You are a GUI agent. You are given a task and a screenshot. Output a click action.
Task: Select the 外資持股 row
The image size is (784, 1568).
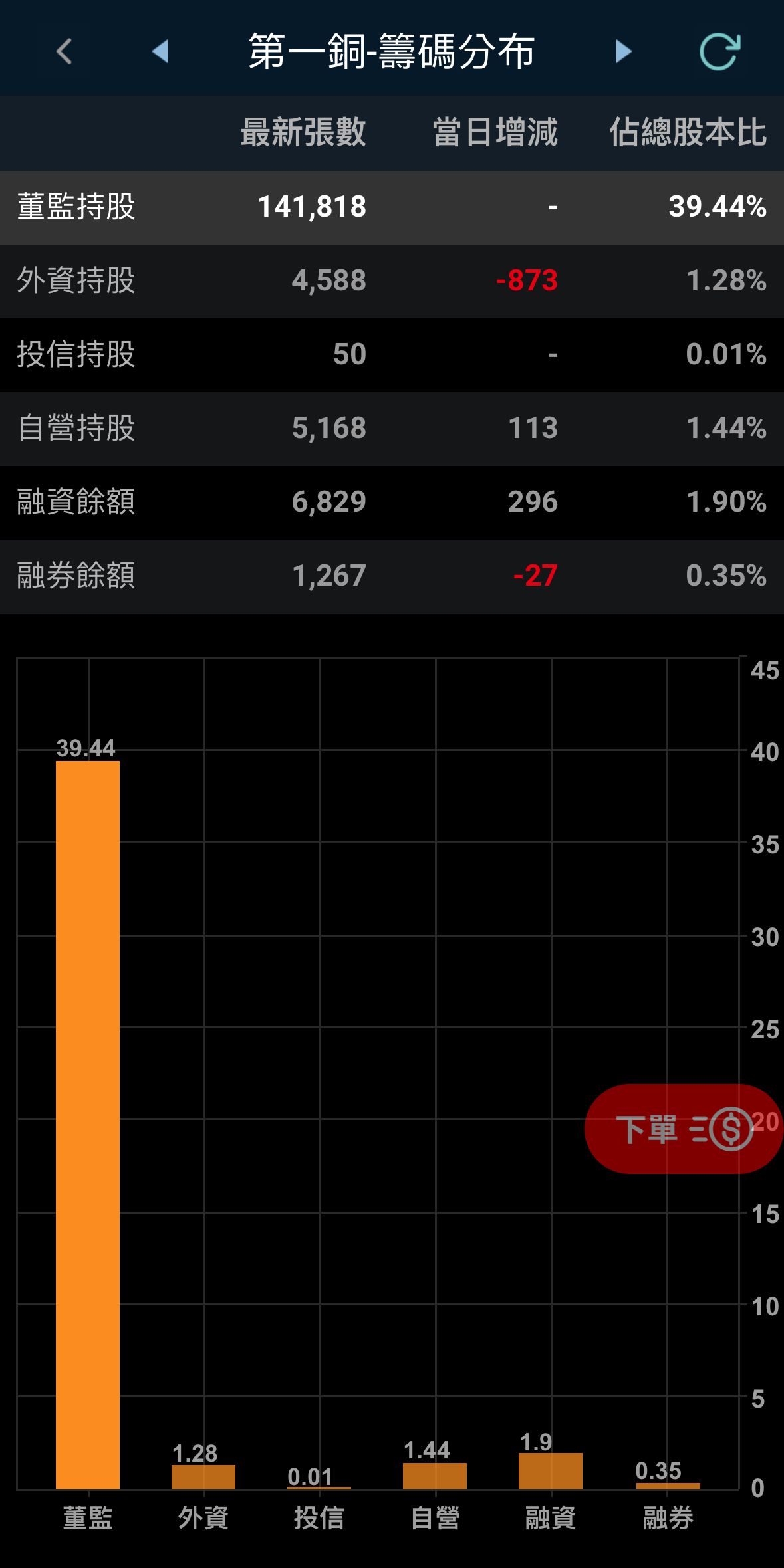tap(392, 280)
